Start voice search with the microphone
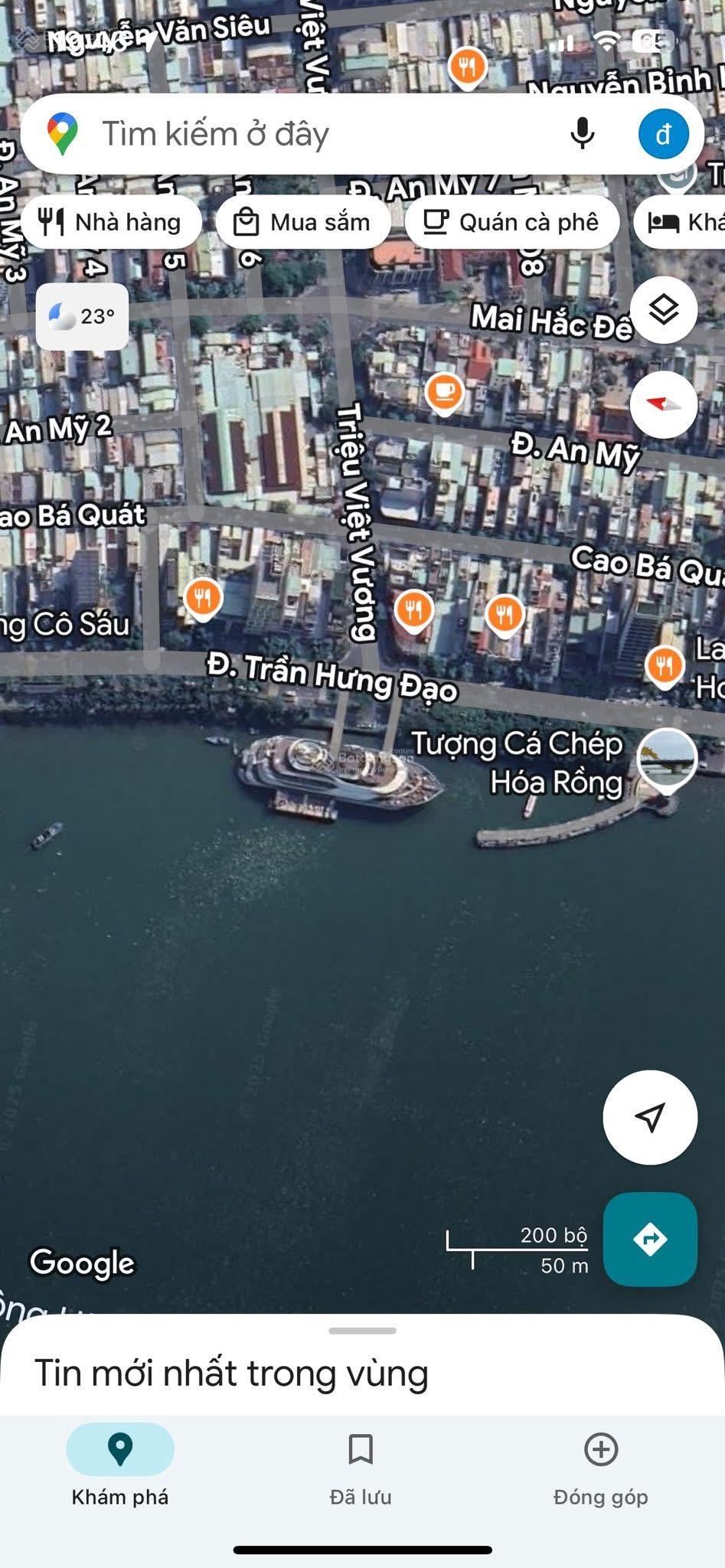 click(583, 134)
